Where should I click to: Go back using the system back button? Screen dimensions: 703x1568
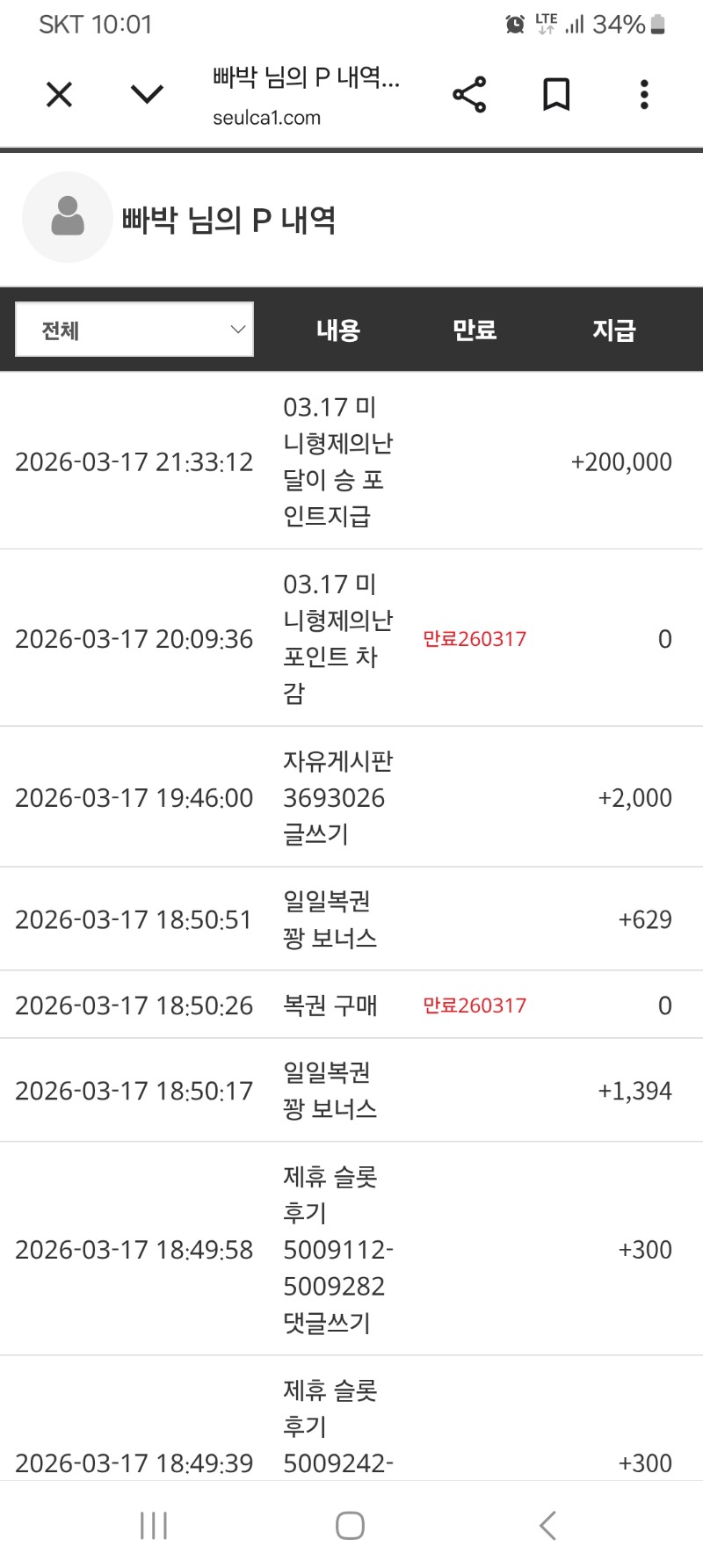(547, 1525)
